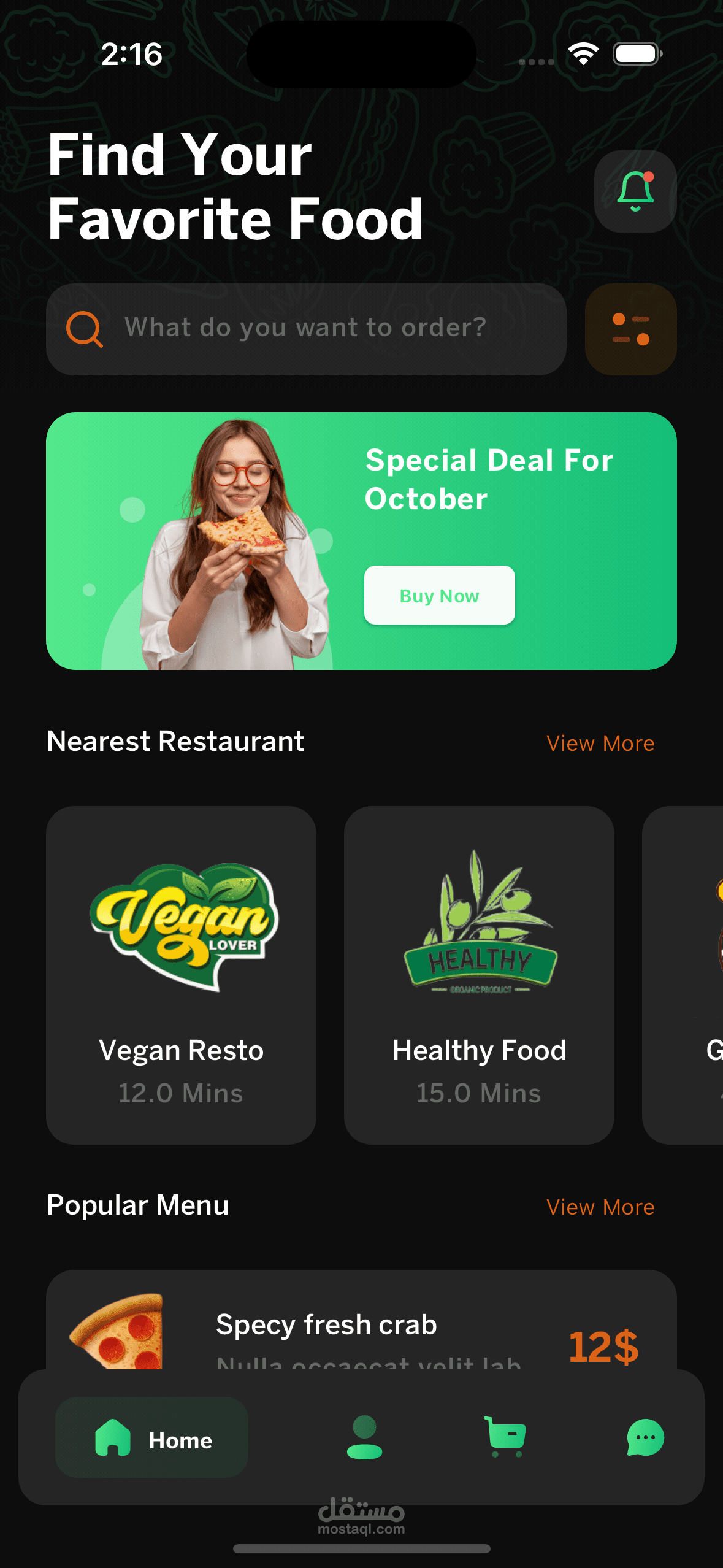Tap Buy Now on the October deal
The image size is (723, 1568).
click(x=440, y=595)
